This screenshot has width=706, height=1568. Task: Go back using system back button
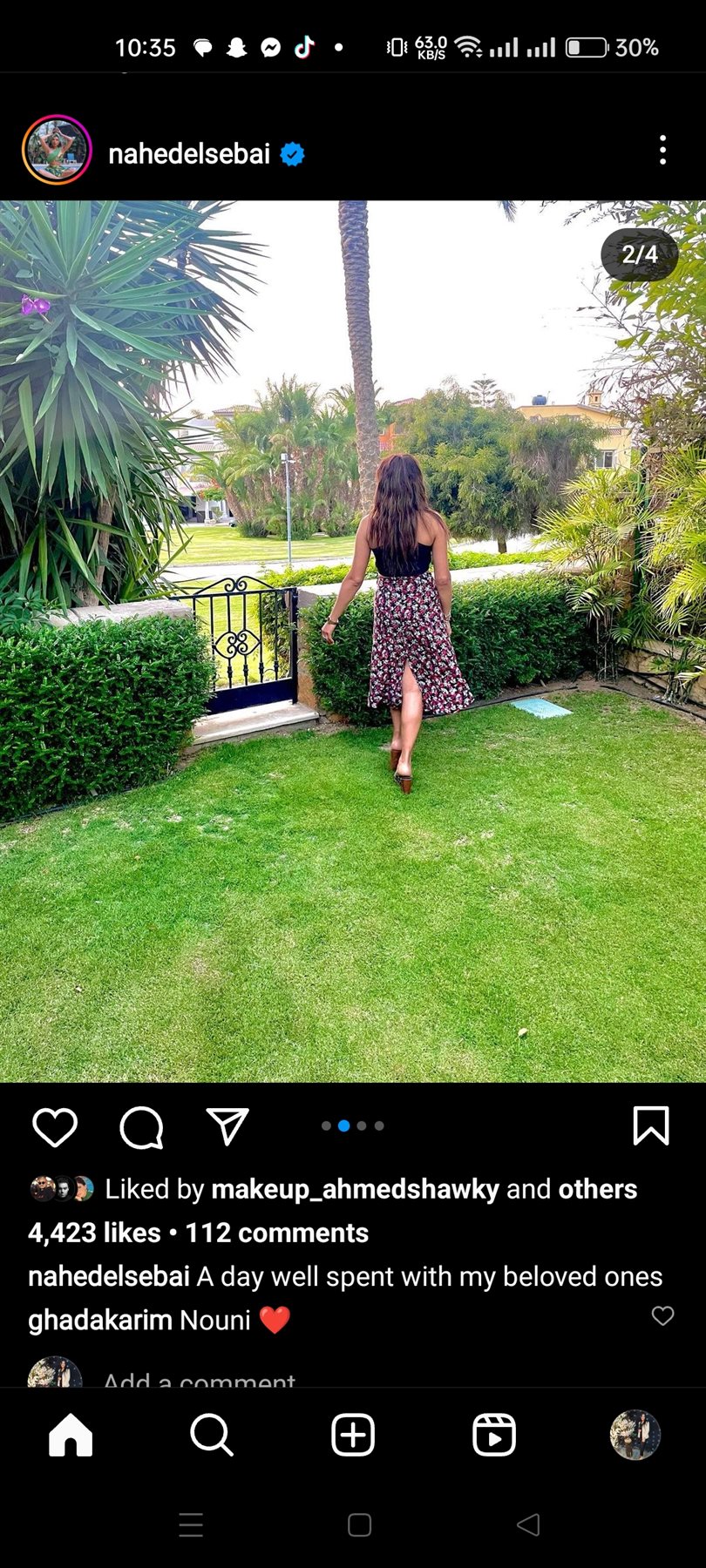528,1524
